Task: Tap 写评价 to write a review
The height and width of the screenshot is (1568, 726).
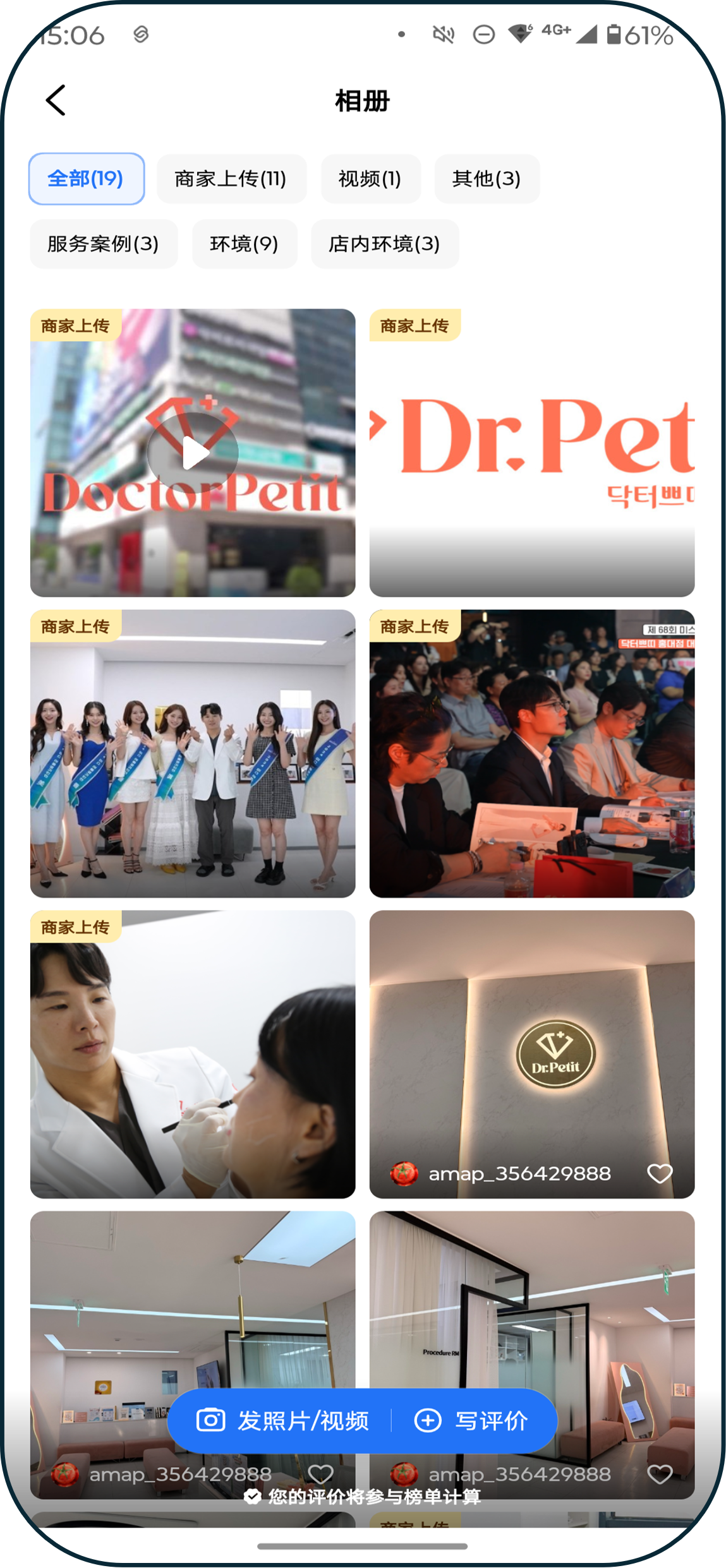Action: tap(471, 1421)
